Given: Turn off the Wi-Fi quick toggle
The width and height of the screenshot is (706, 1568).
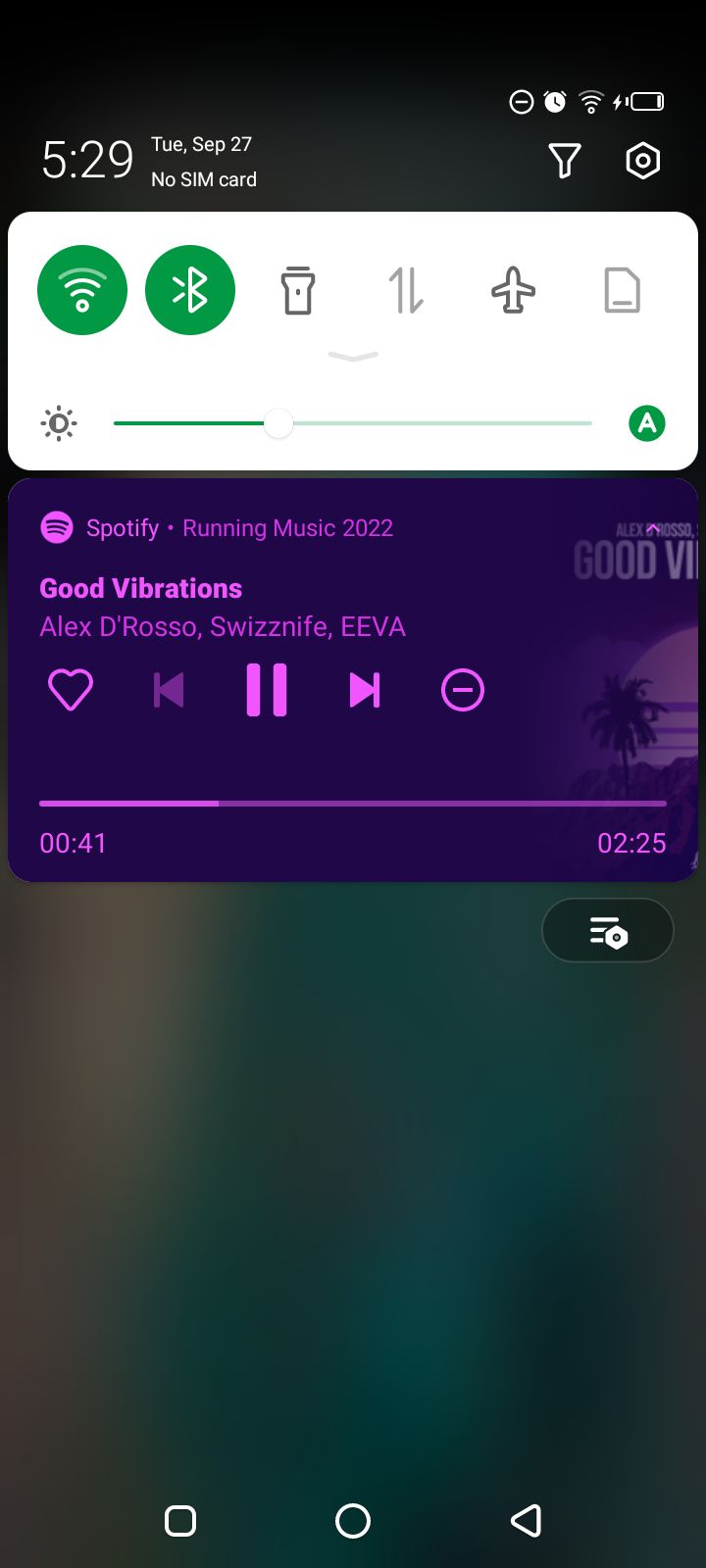Looking at the screenshot, I should click(82, 290).
